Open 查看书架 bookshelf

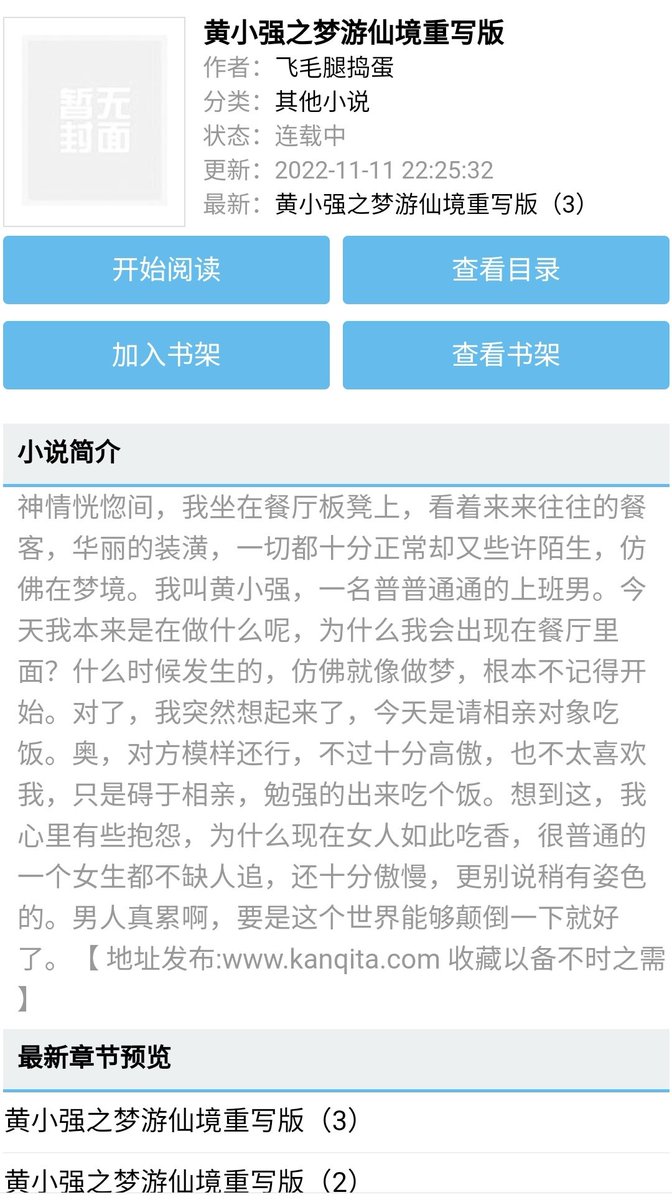pos(506,355)
